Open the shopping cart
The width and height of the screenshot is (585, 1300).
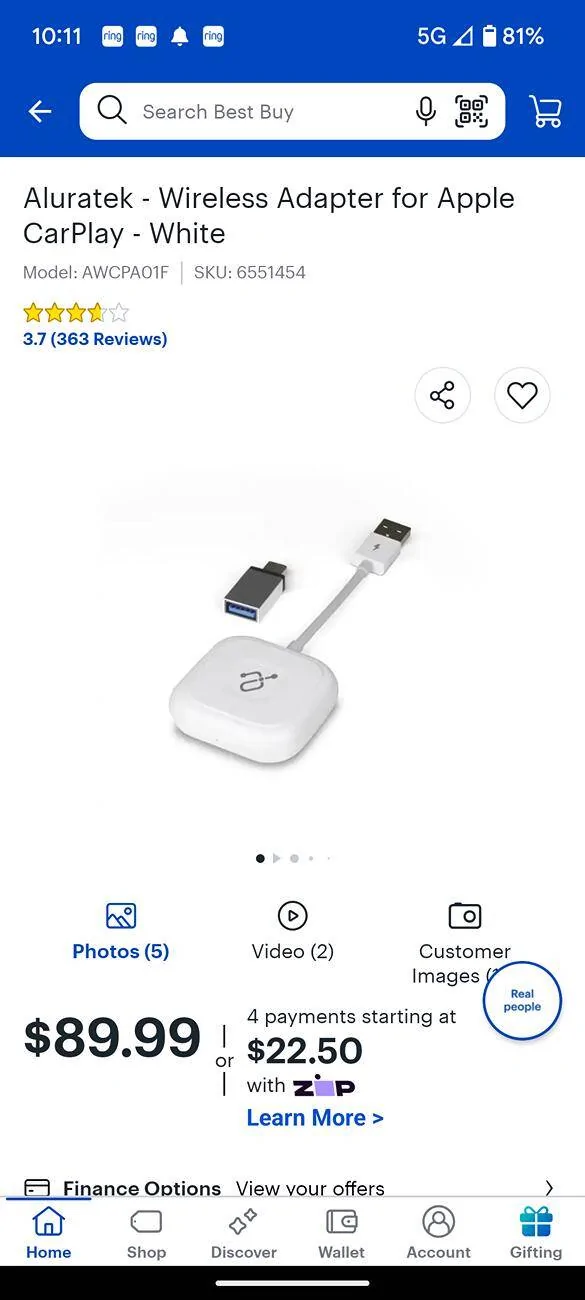coord(545,111)
